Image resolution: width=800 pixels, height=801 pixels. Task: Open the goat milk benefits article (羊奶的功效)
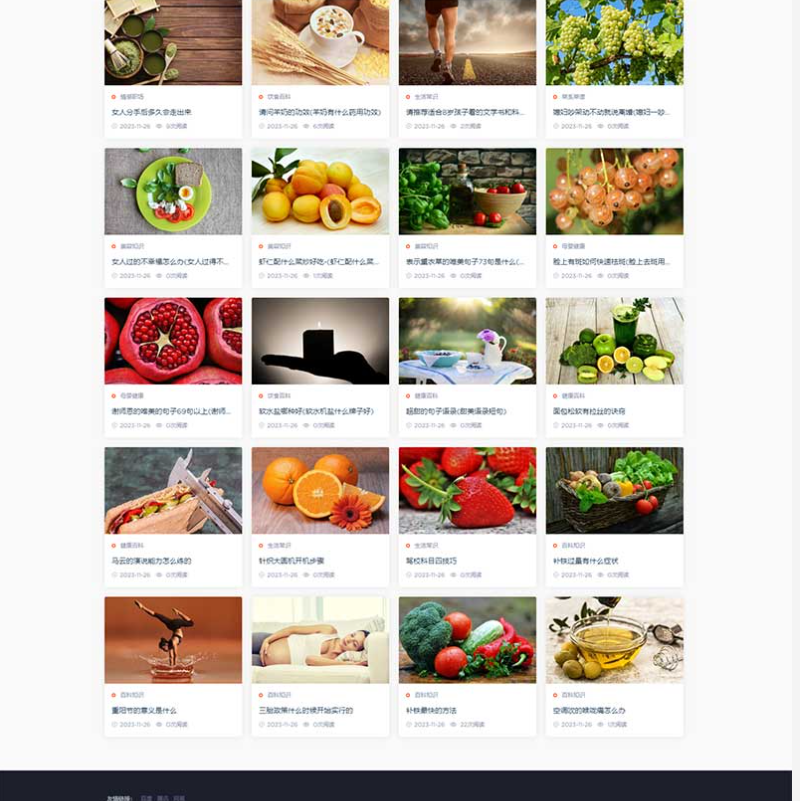point(320,112)
